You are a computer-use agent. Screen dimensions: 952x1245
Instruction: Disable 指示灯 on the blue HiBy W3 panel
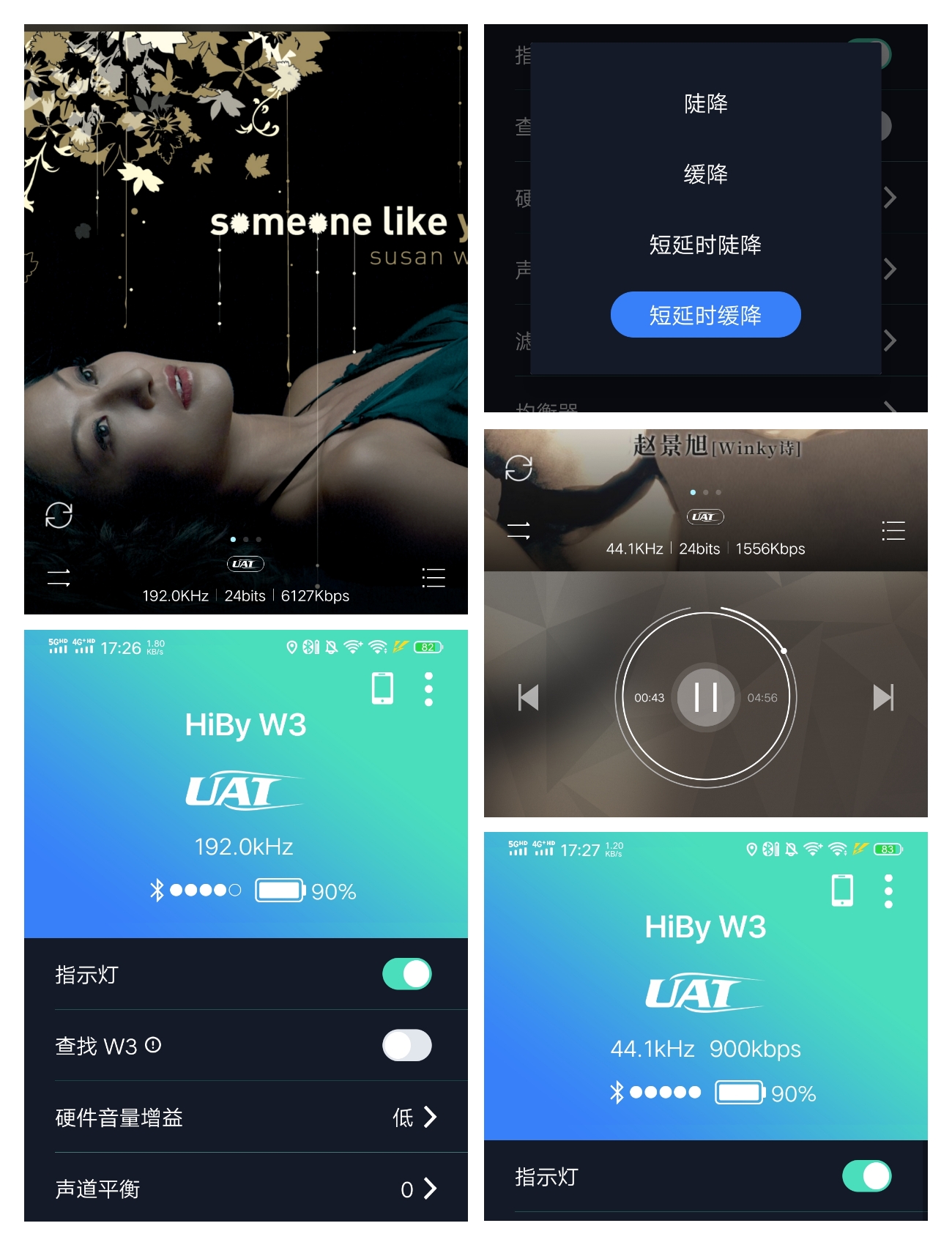click(865, 1177)
